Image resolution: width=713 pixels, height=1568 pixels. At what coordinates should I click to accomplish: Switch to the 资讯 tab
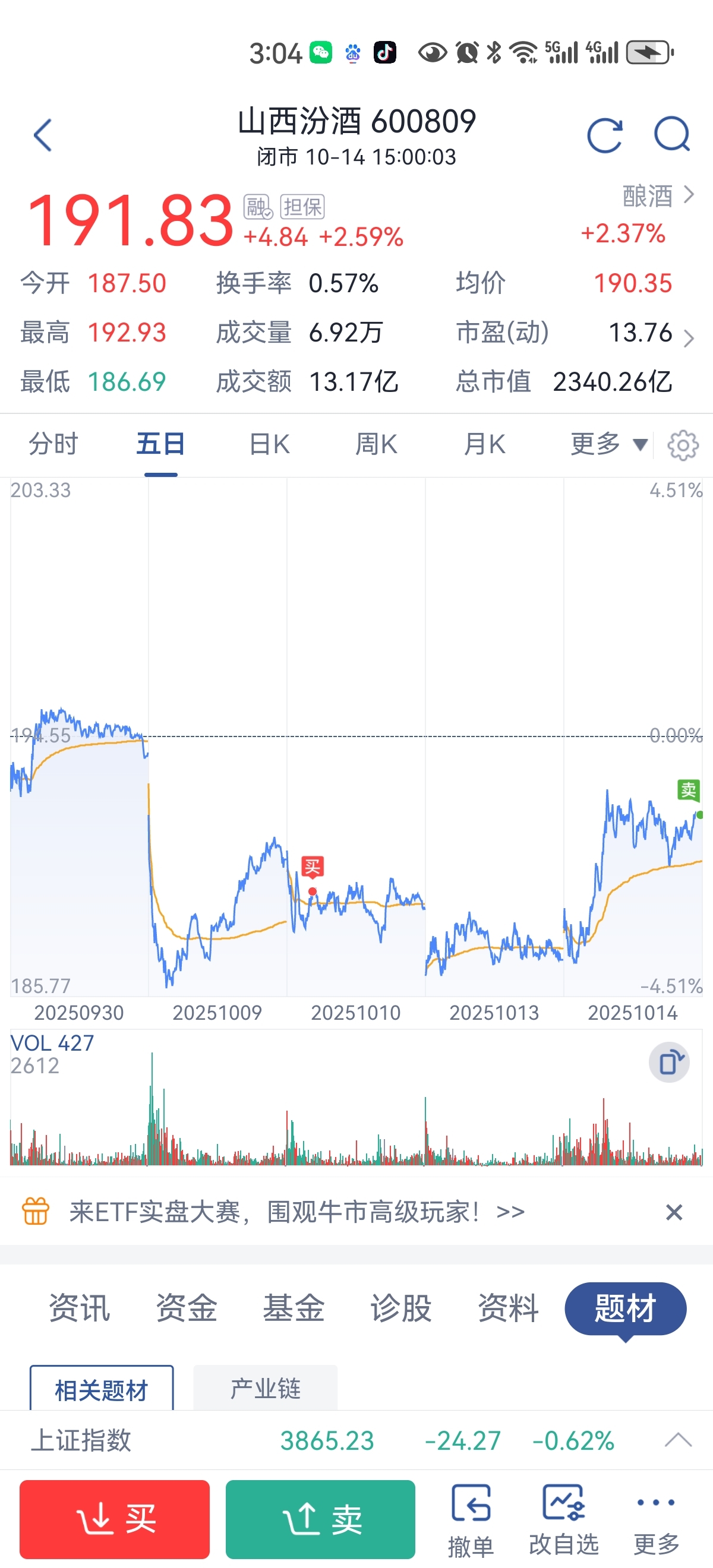tap(79, 1308)
